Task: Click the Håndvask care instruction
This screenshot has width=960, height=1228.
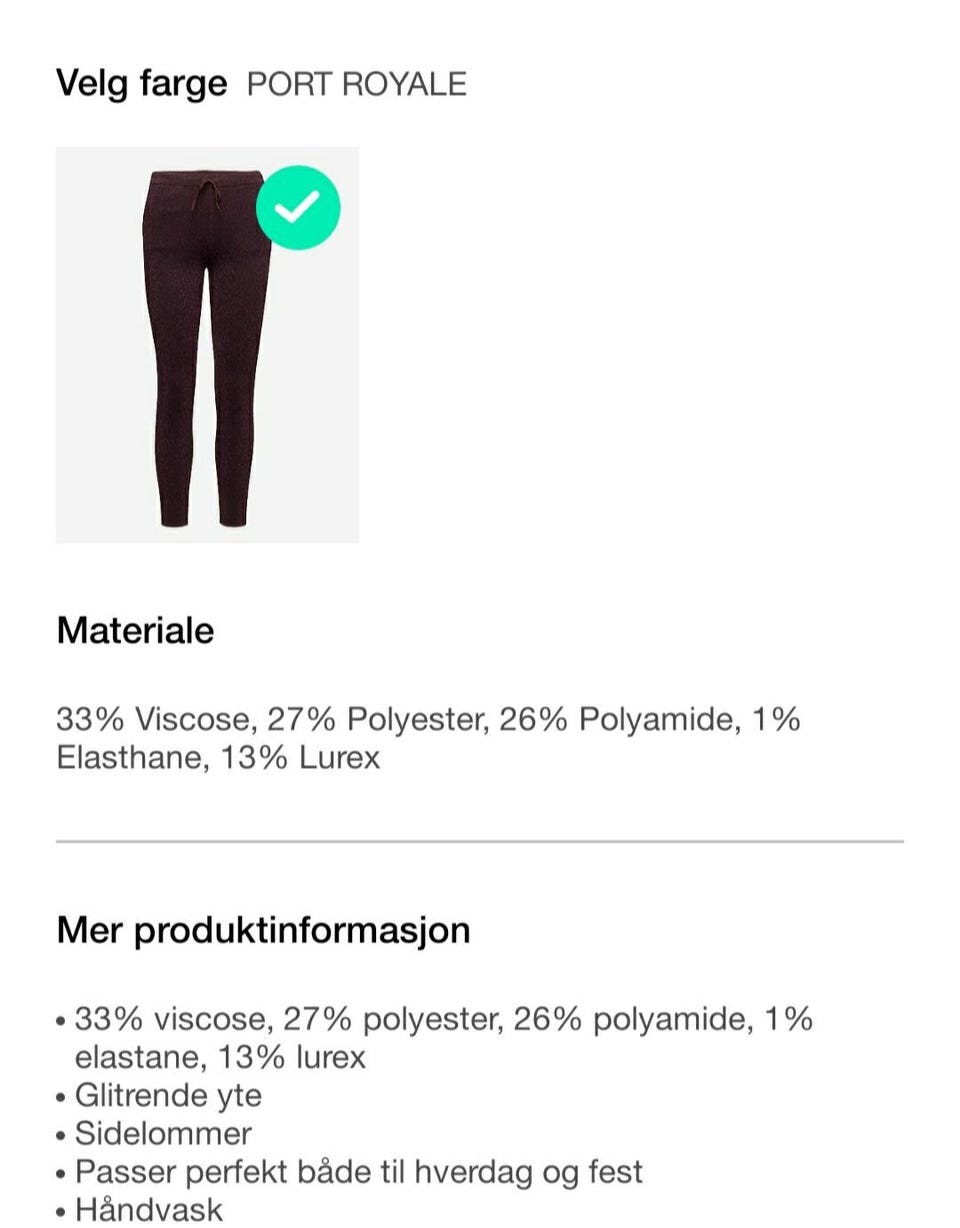Action: coord(150,1210)
